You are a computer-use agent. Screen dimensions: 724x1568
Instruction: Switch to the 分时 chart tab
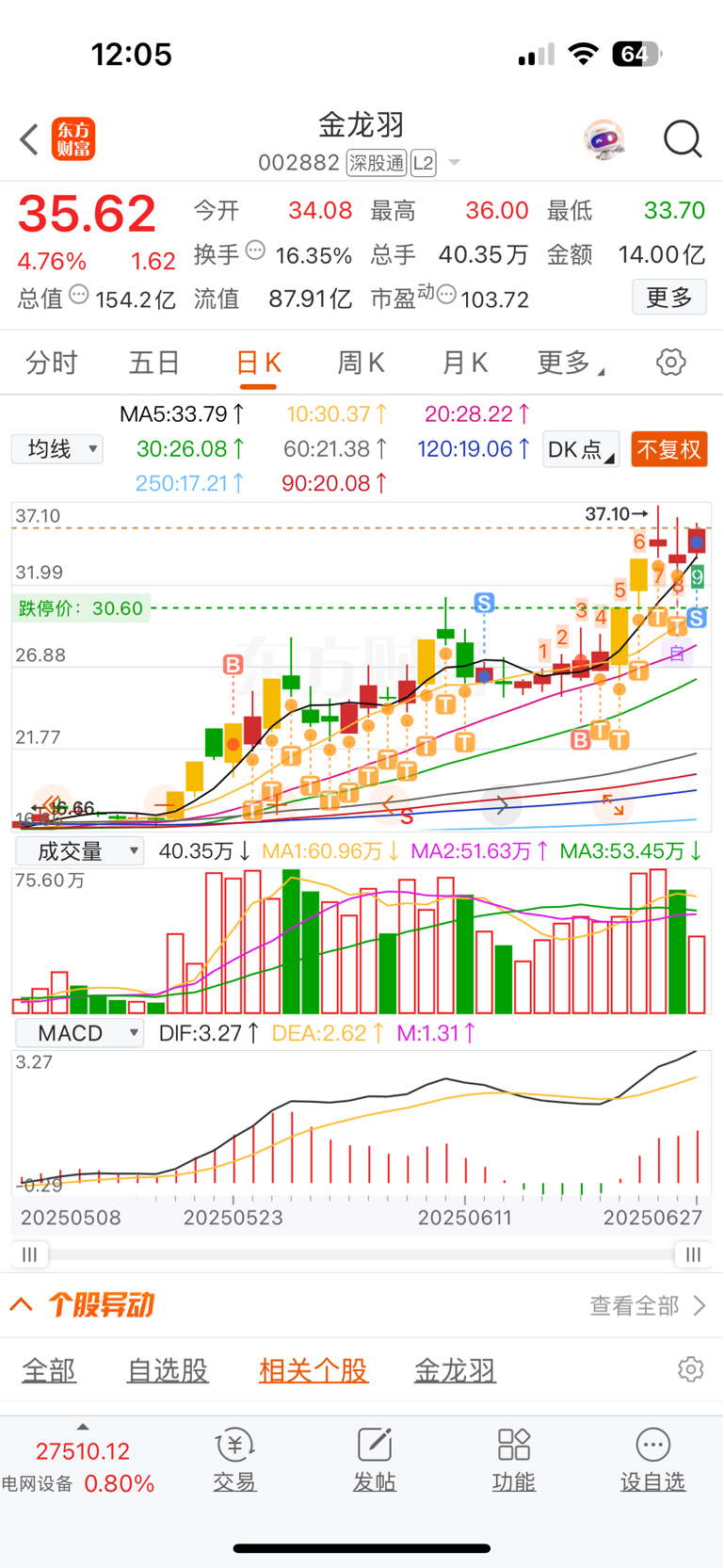[52, 363]
